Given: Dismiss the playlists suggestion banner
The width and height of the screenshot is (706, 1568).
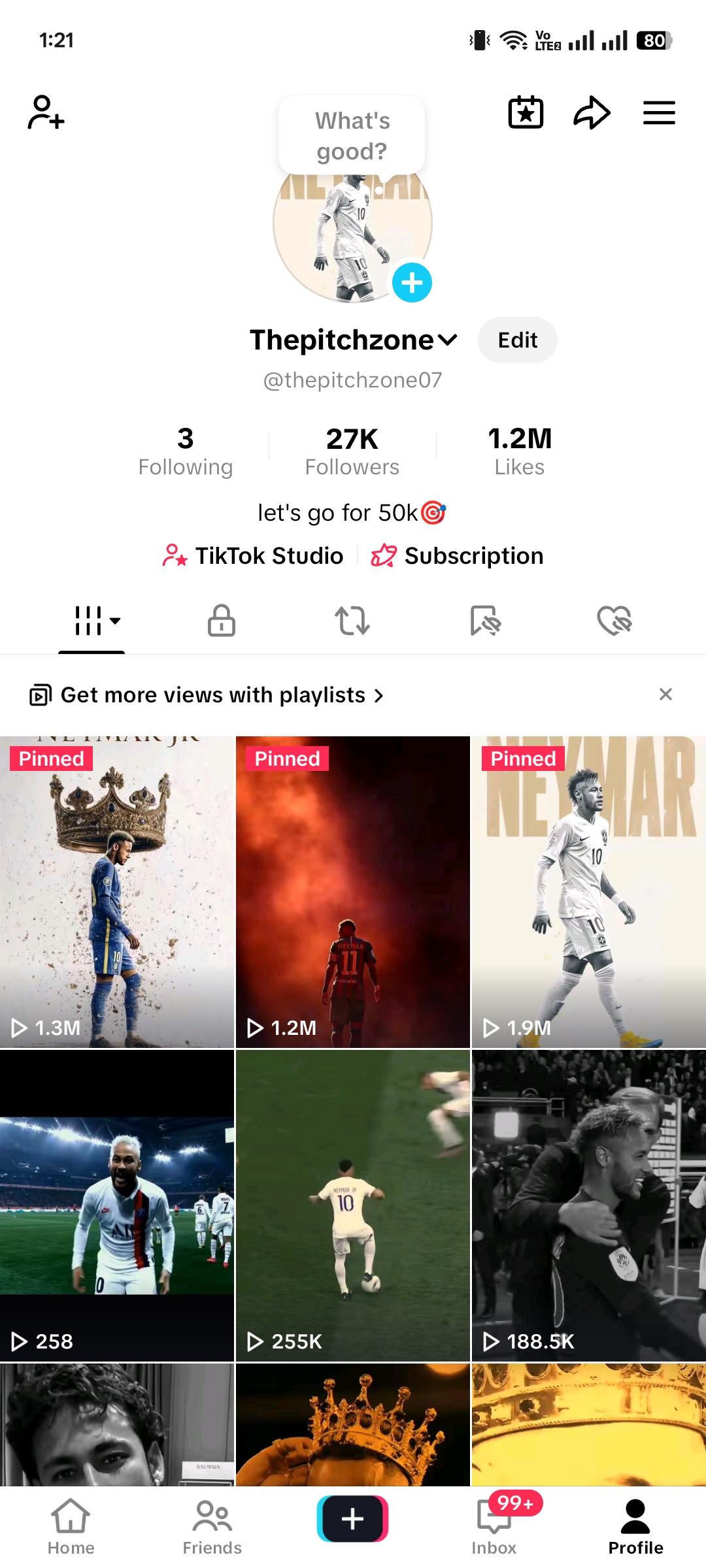Looking at the screenshot, I should point(665,694).
